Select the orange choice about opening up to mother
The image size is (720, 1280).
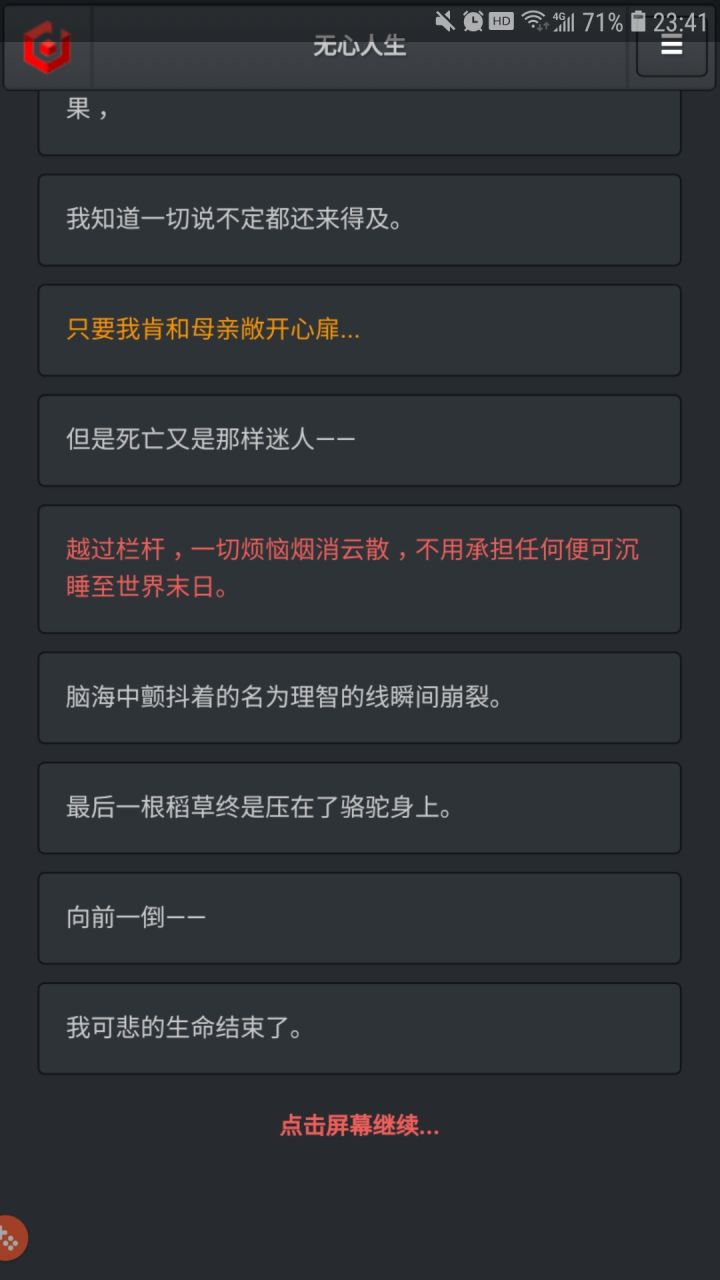pyautogui.click(x=360, y=330)
